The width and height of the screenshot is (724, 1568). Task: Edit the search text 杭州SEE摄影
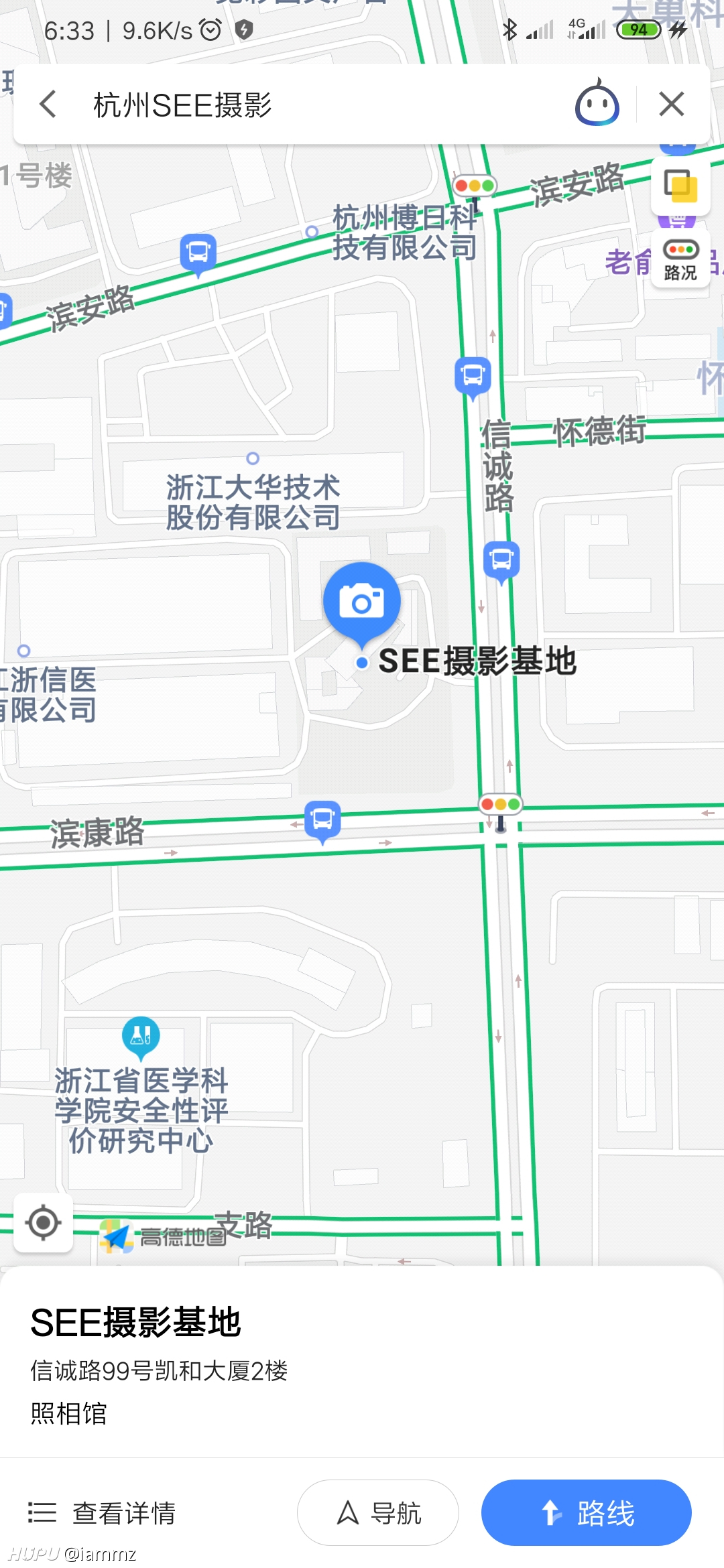182,105
